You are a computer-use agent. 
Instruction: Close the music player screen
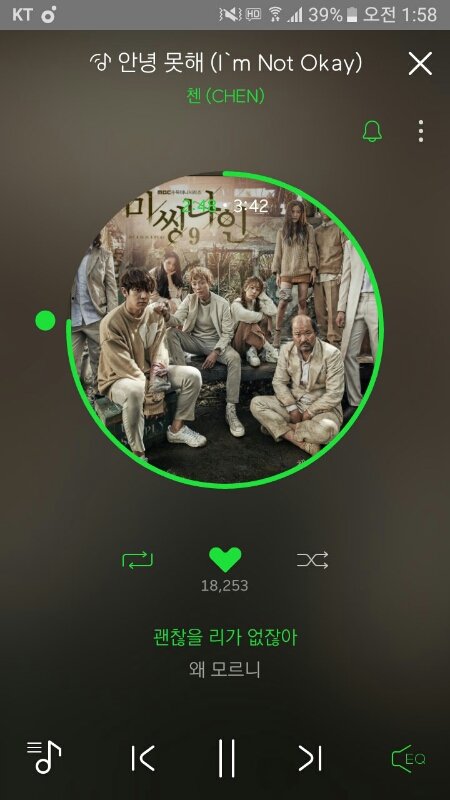click(x=420, y=64)
